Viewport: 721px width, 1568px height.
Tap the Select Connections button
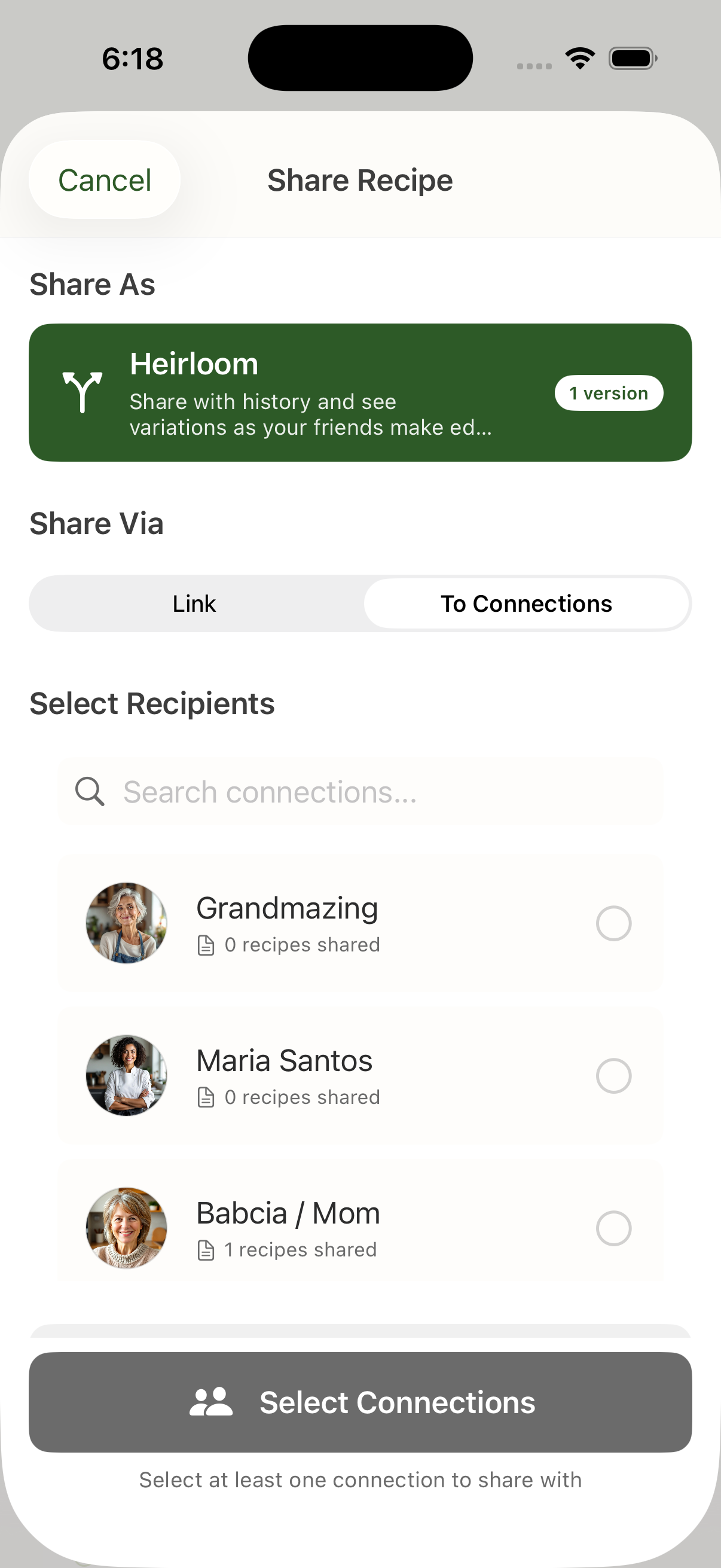coord(360,1402)
